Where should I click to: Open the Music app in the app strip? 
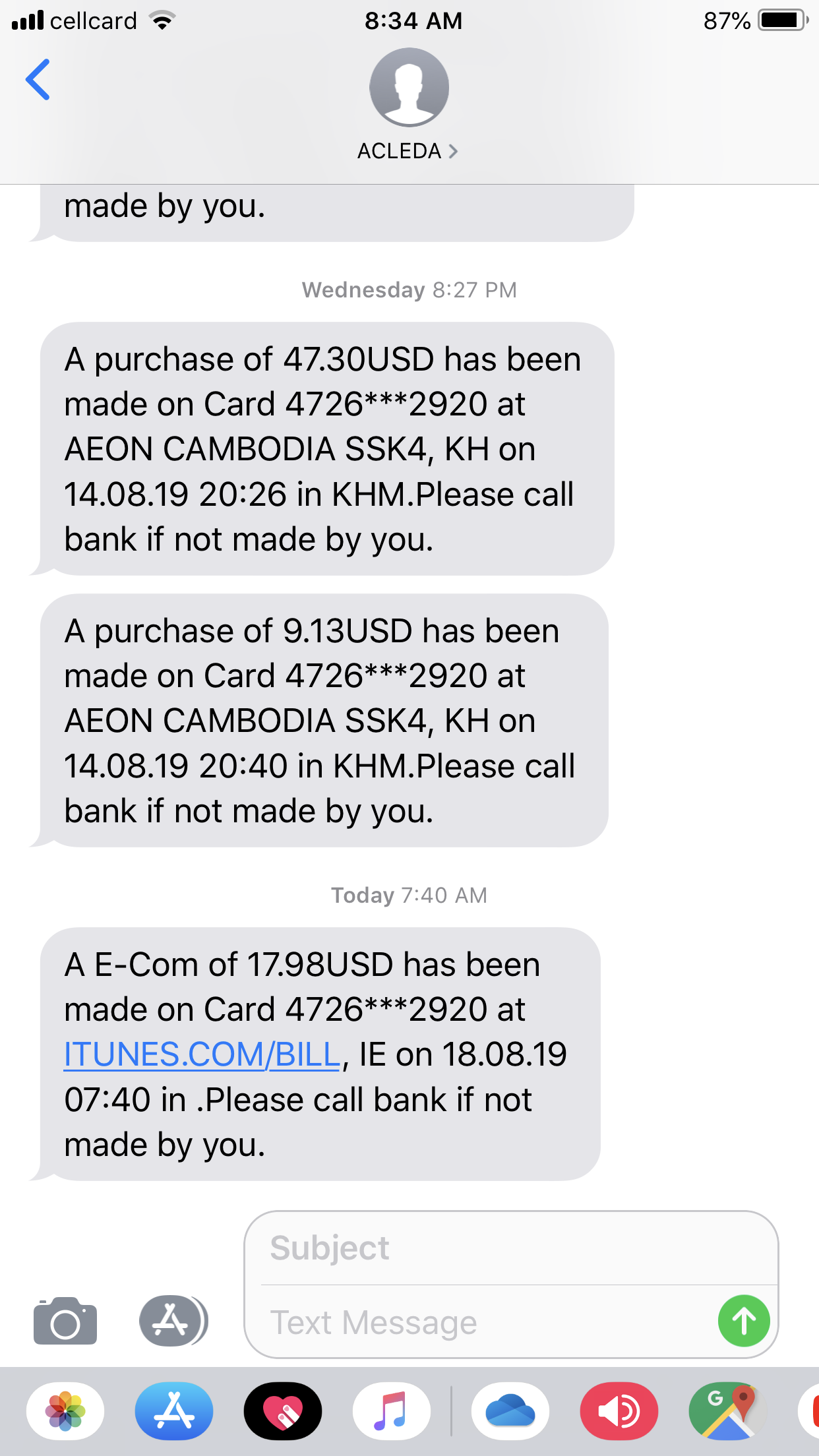pos(392,1411)
